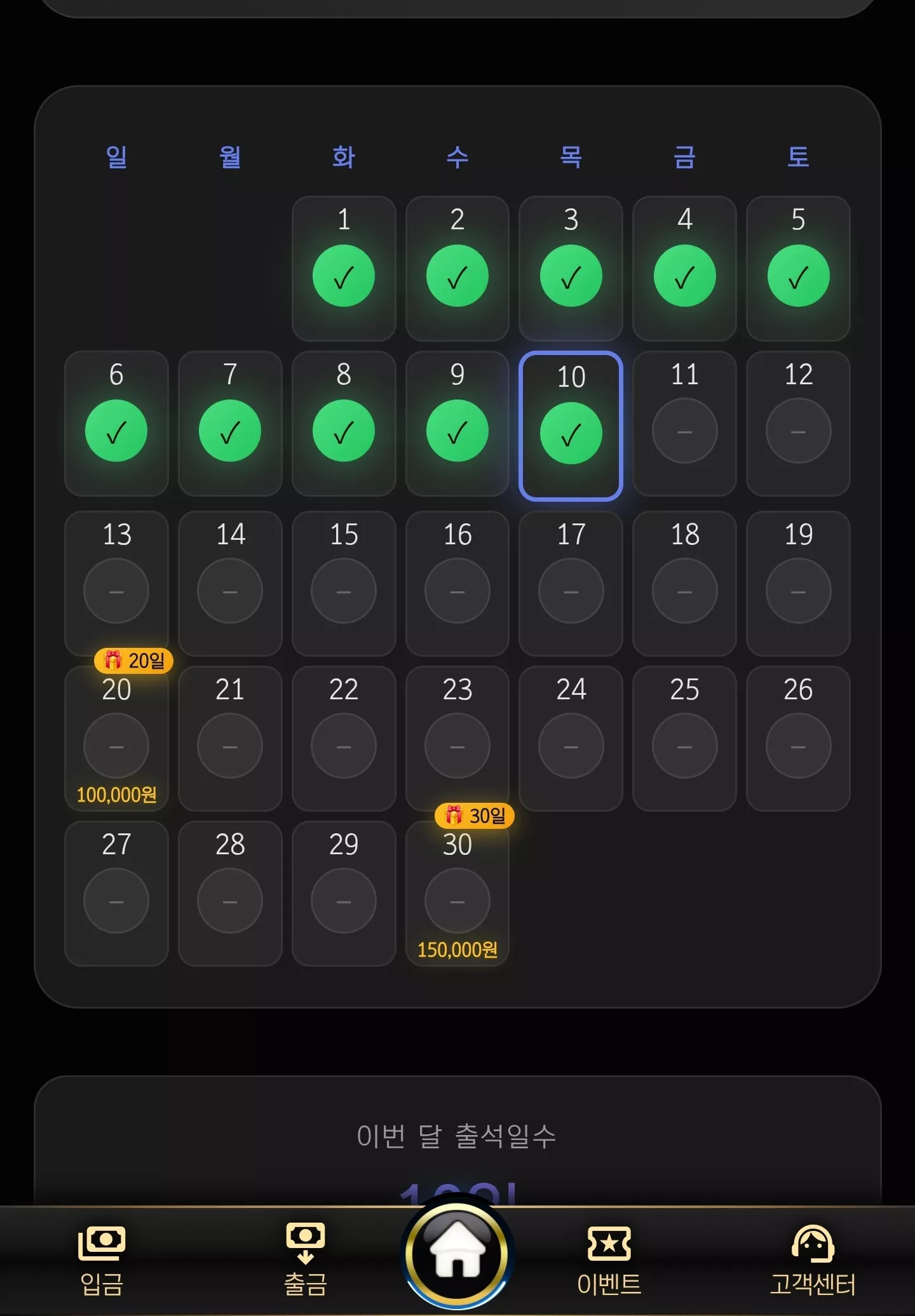Image resolution: width=915 pixels, height=1316 pixels.
Task: Select the highlighted day 10 cell
Action: pyautogui.click(x=571, y=426)
